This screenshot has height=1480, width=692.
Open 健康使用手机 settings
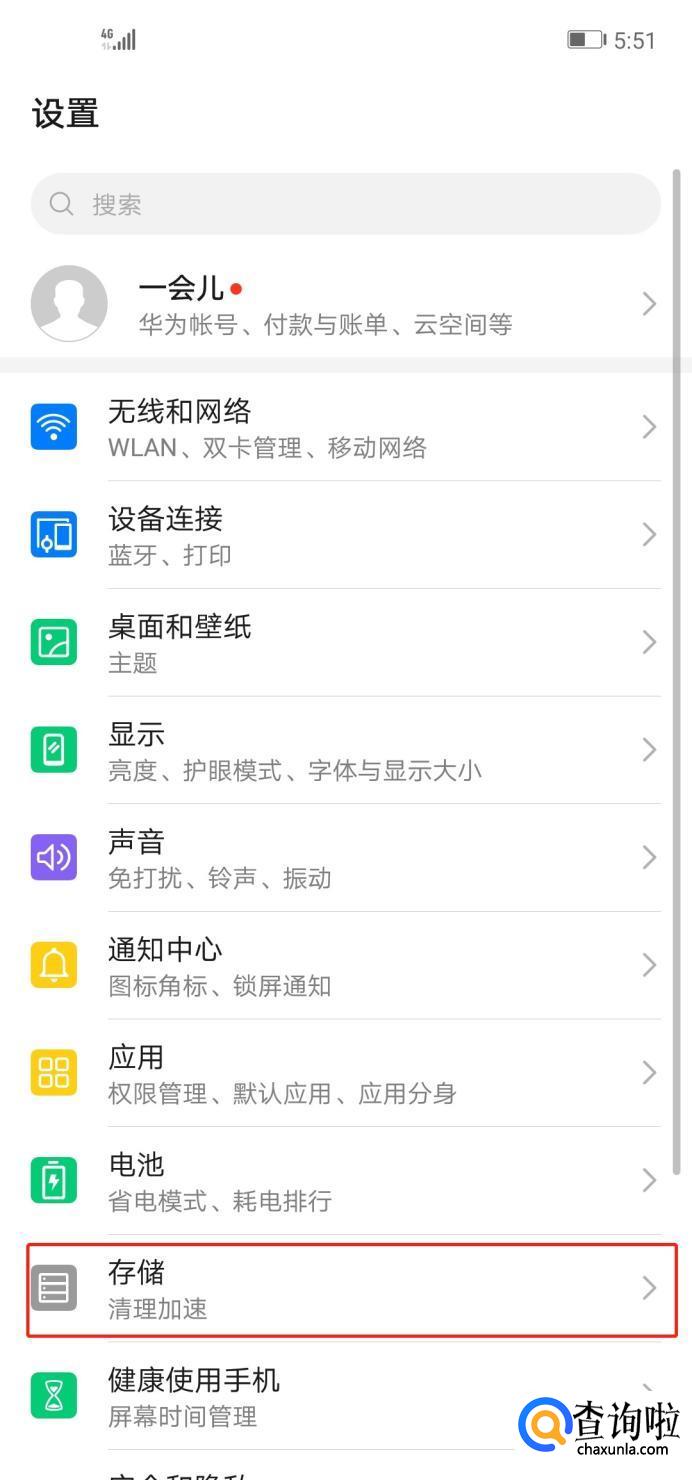click(x=300, y=1396)
